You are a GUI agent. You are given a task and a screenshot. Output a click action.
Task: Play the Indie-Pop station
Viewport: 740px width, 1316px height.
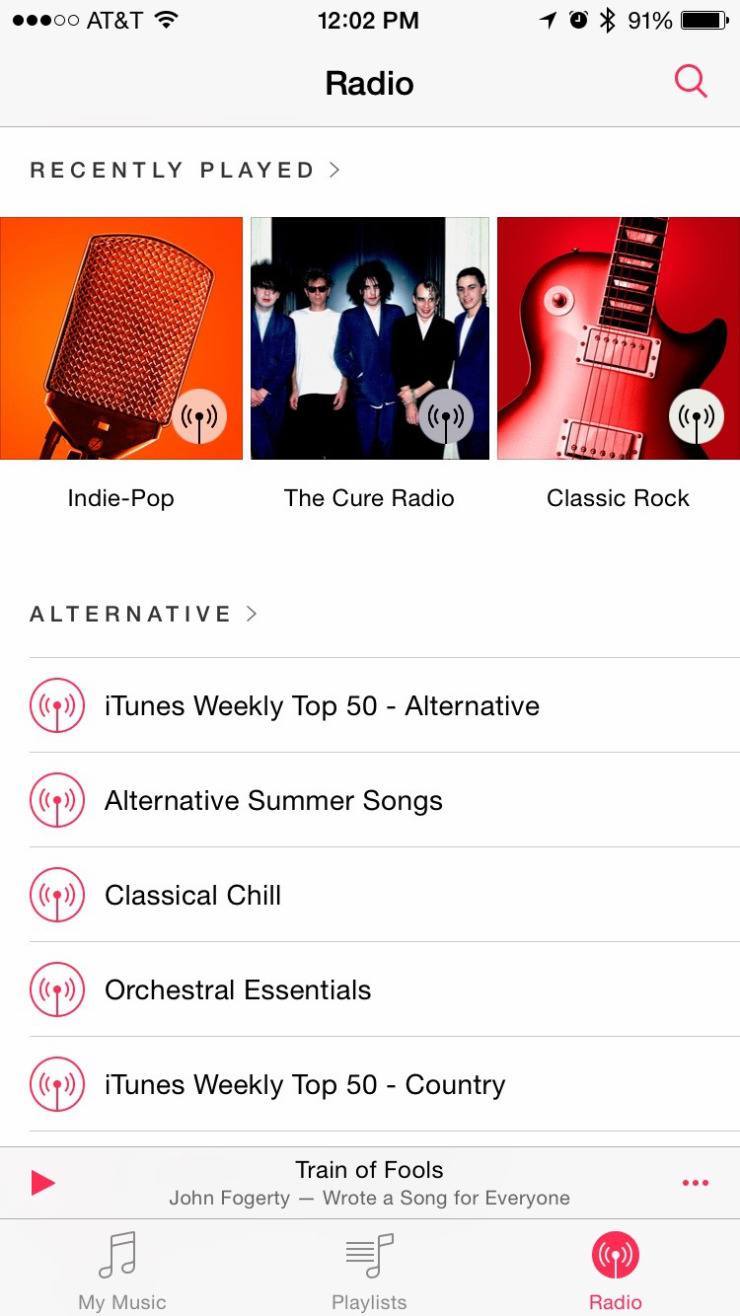121,338
